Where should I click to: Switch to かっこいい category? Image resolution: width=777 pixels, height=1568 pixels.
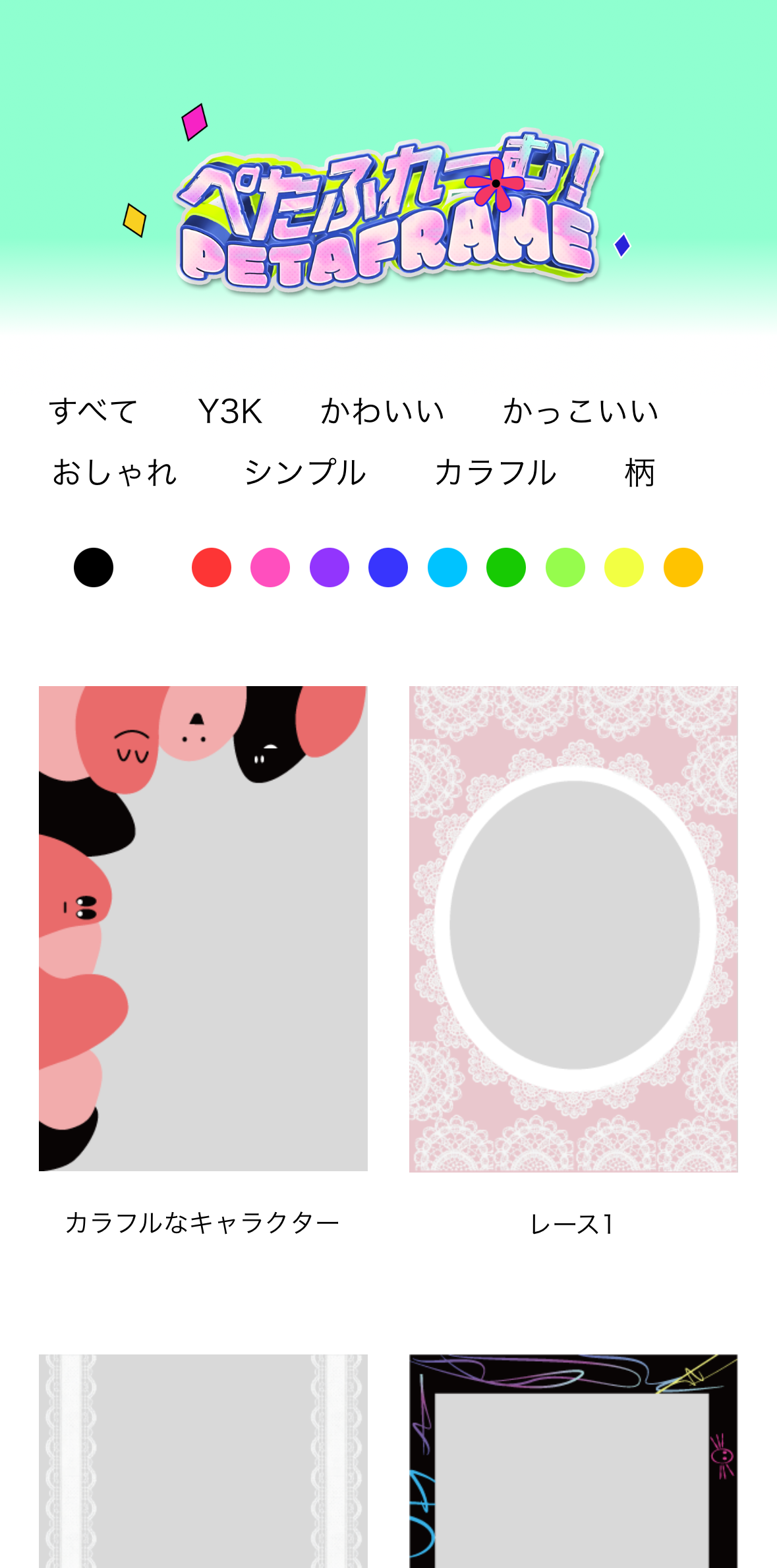coord(581,411)
